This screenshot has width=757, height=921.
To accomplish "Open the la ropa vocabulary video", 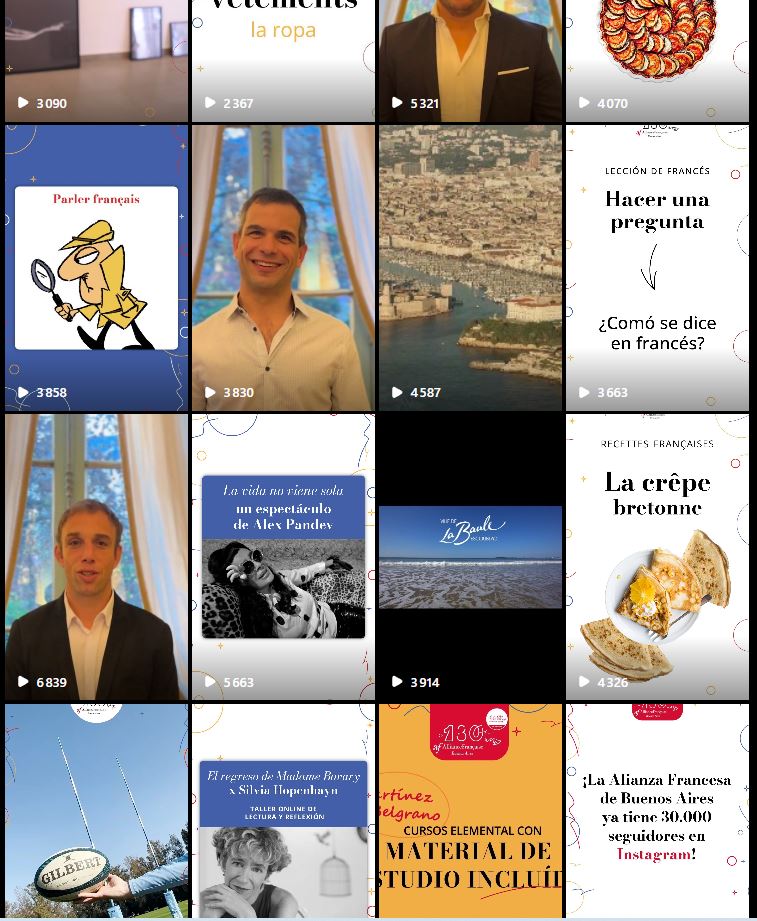I will (283, 60).
